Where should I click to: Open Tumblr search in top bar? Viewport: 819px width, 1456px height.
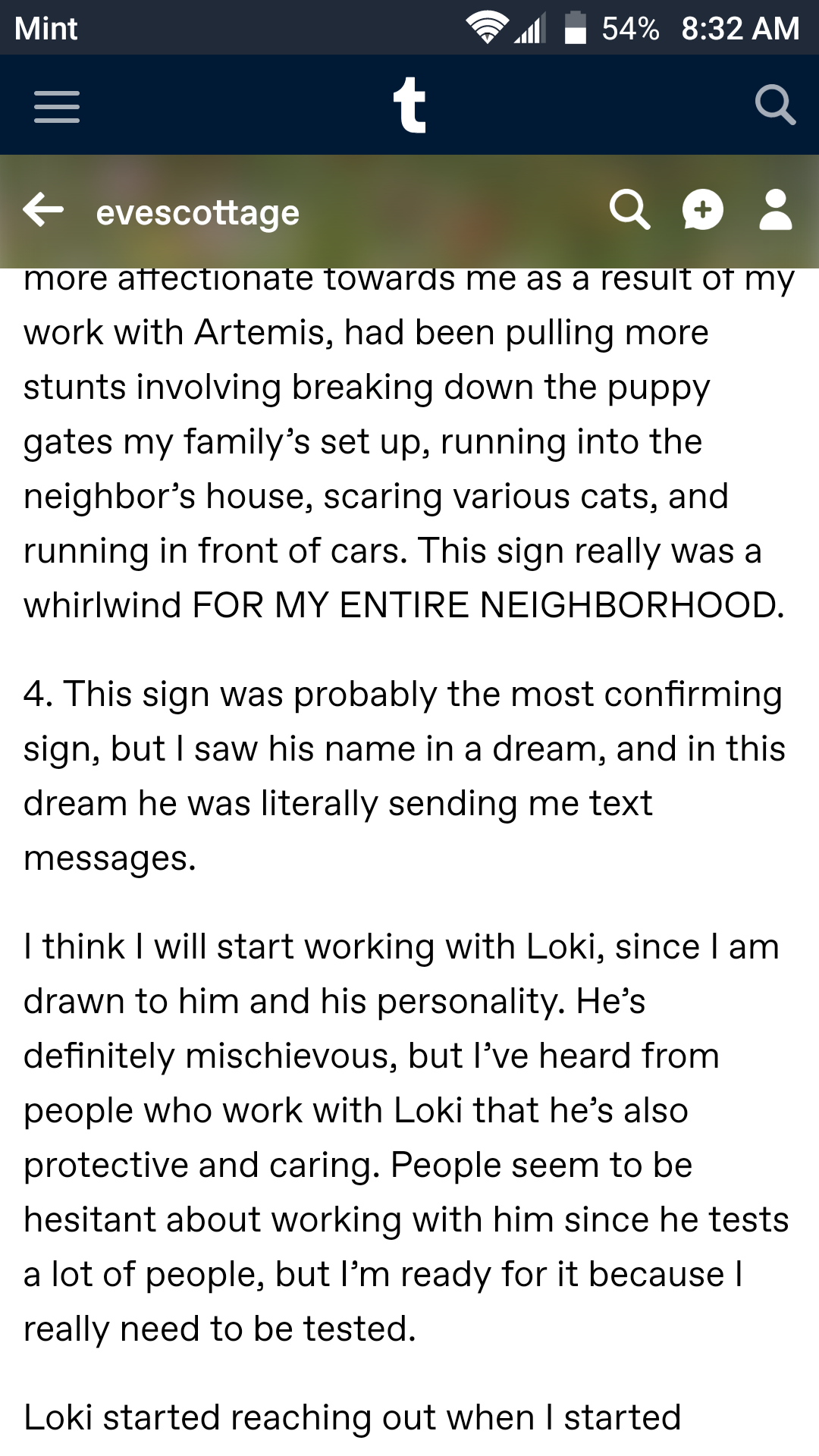(x=775, y=105)
